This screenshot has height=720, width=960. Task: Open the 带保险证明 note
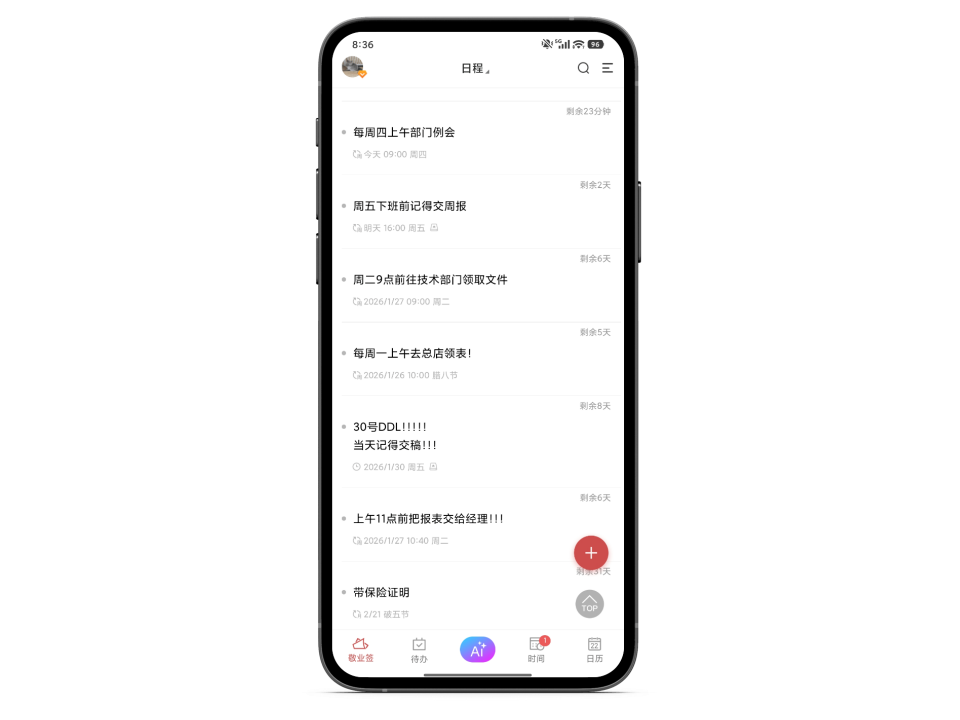pos(382,593)
